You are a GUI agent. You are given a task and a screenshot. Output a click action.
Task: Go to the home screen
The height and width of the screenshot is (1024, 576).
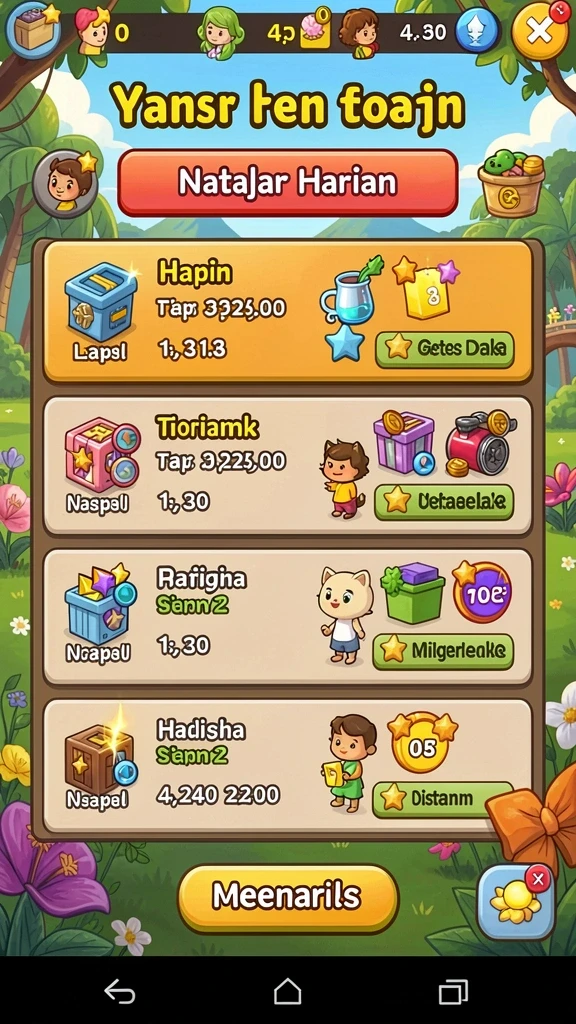[287, 991]
